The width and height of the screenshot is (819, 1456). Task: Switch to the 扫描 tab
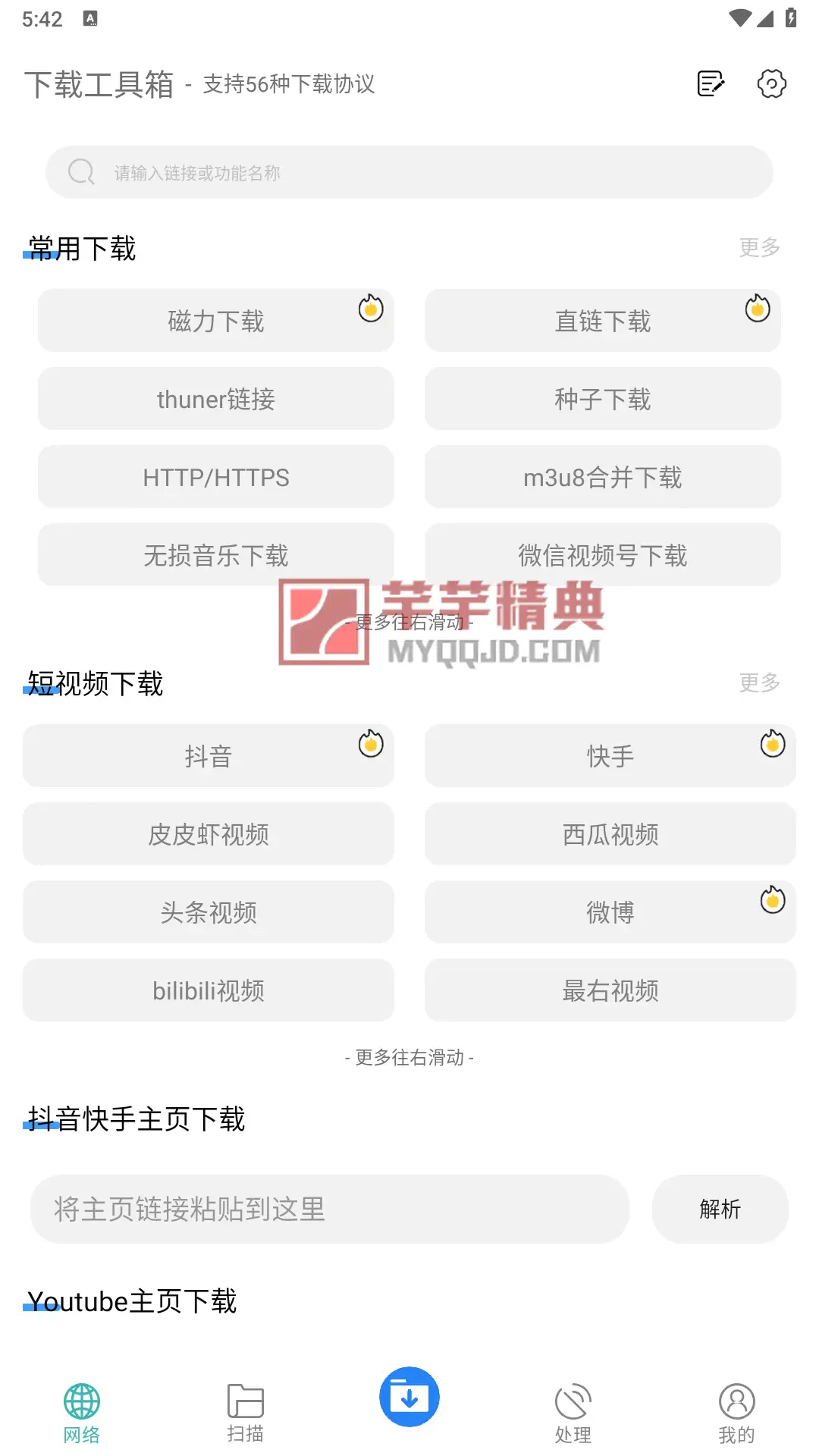point(246,1412)
